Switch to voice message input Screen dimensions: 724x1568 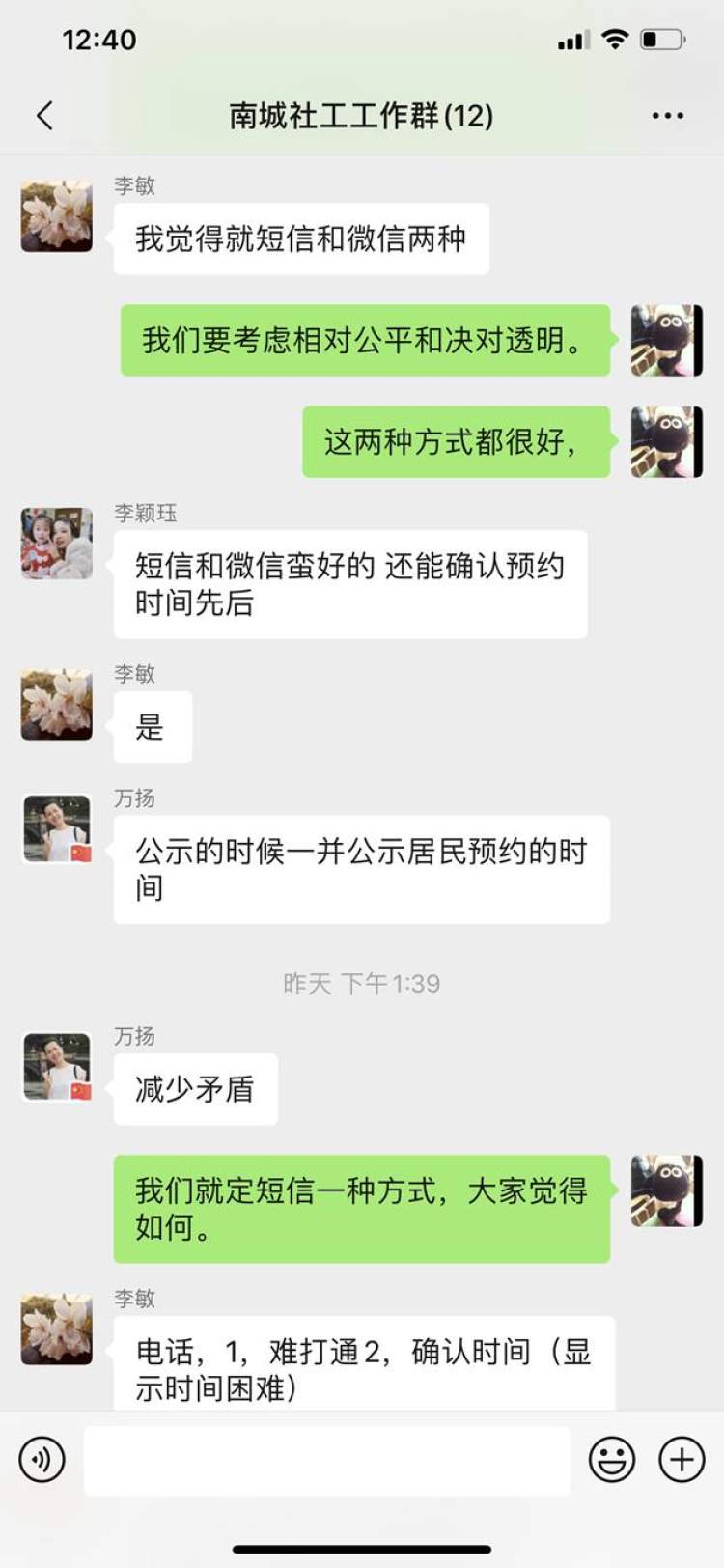pyautogui.click(x=42, y=1459)
